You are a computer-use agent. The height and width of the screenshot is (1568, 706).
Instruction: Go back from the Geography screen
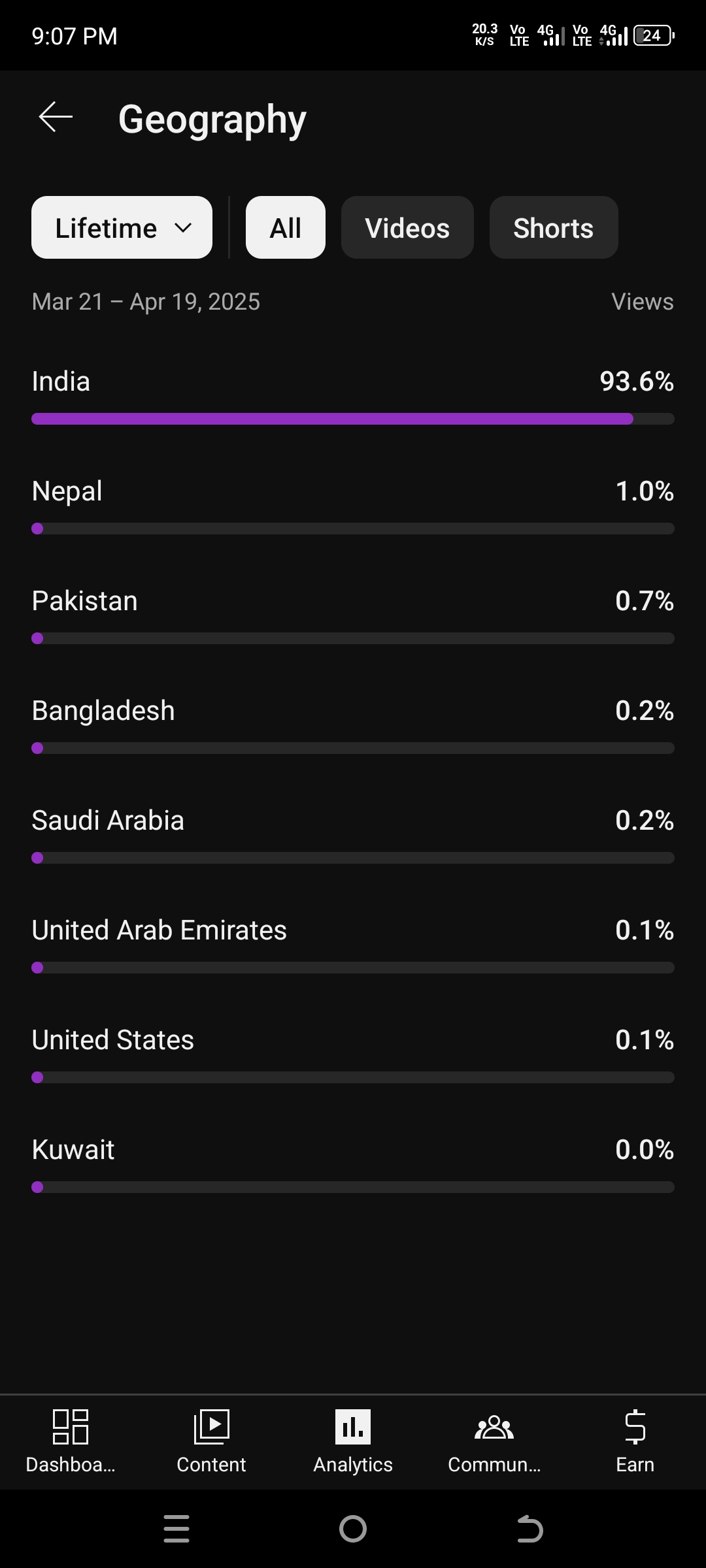coord(56,118)
